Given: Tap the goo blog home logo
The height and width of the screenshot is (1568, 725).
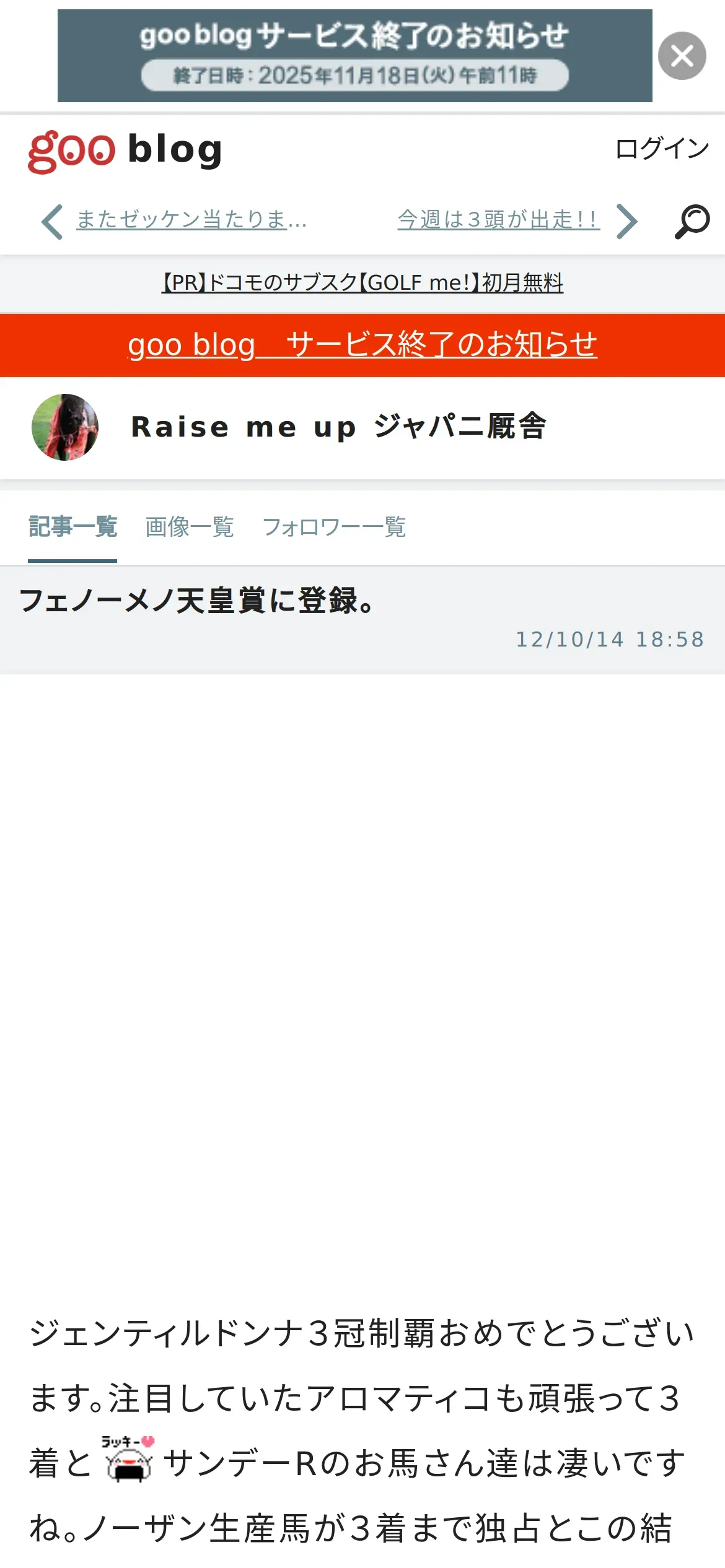Looking at the screenshot, I should coord(125,150).
